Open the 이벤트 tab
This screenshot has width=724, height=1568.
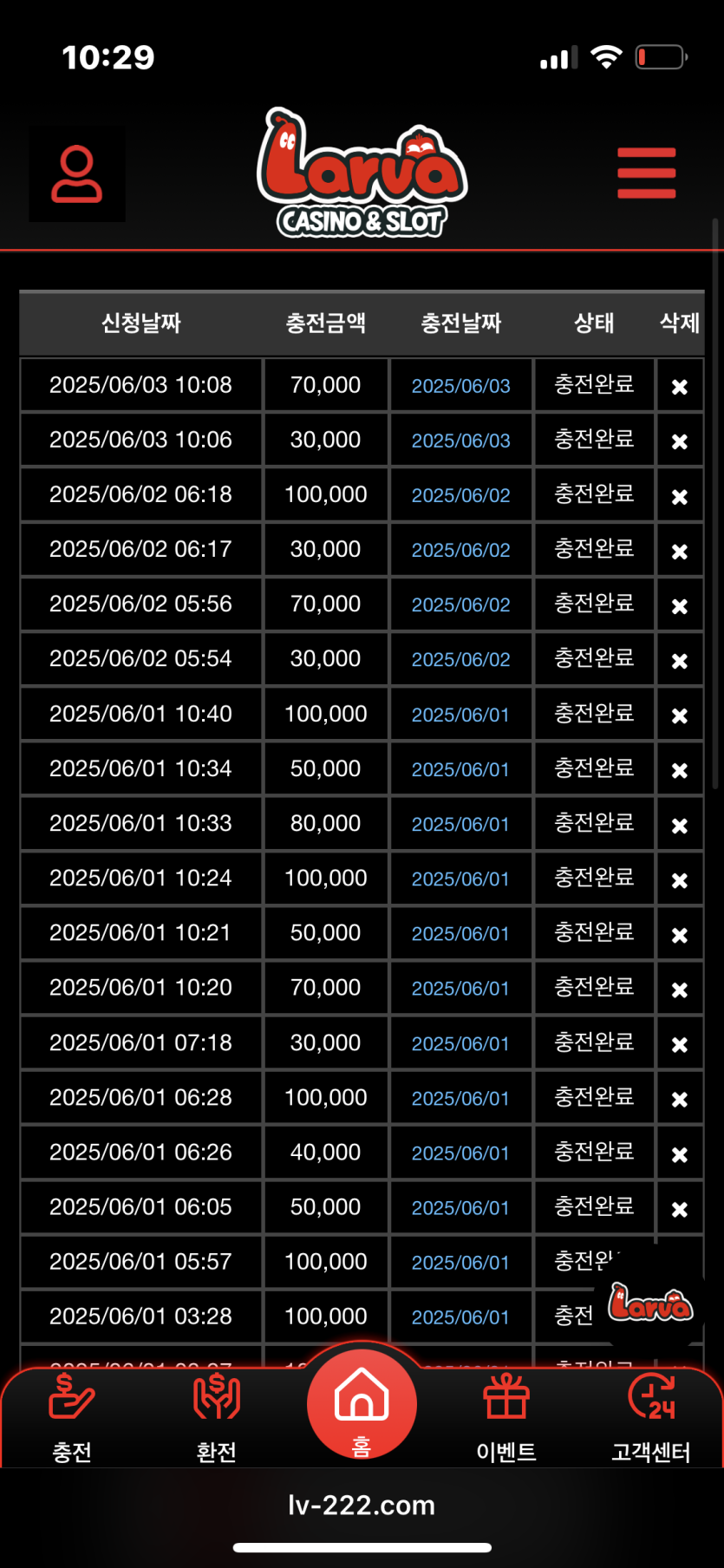[x=506, y=1414]
